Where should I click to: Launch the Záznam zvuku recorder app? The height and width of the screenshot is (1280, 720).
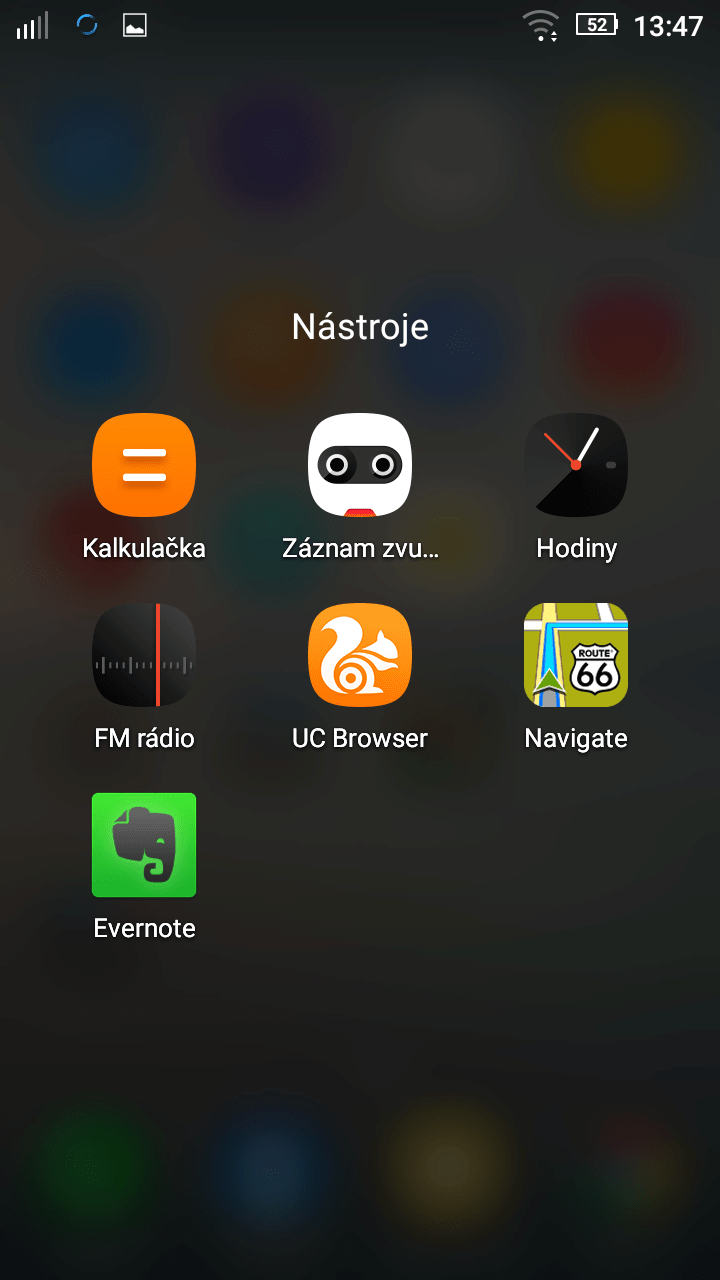pos(360,466)
